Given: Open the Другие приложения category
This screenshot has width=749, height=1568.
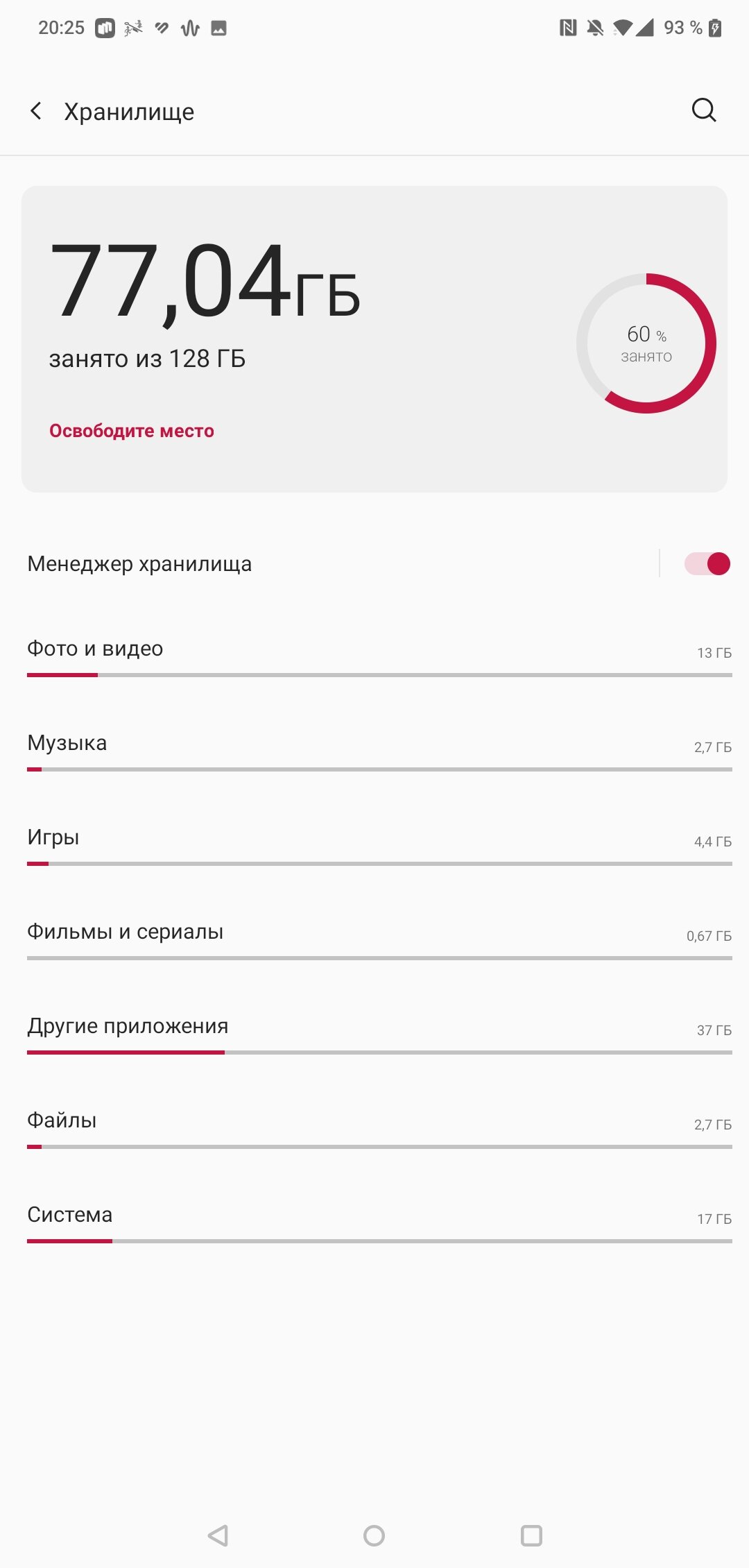Looking at the screenshot, I should click(x=374, y=1030).
